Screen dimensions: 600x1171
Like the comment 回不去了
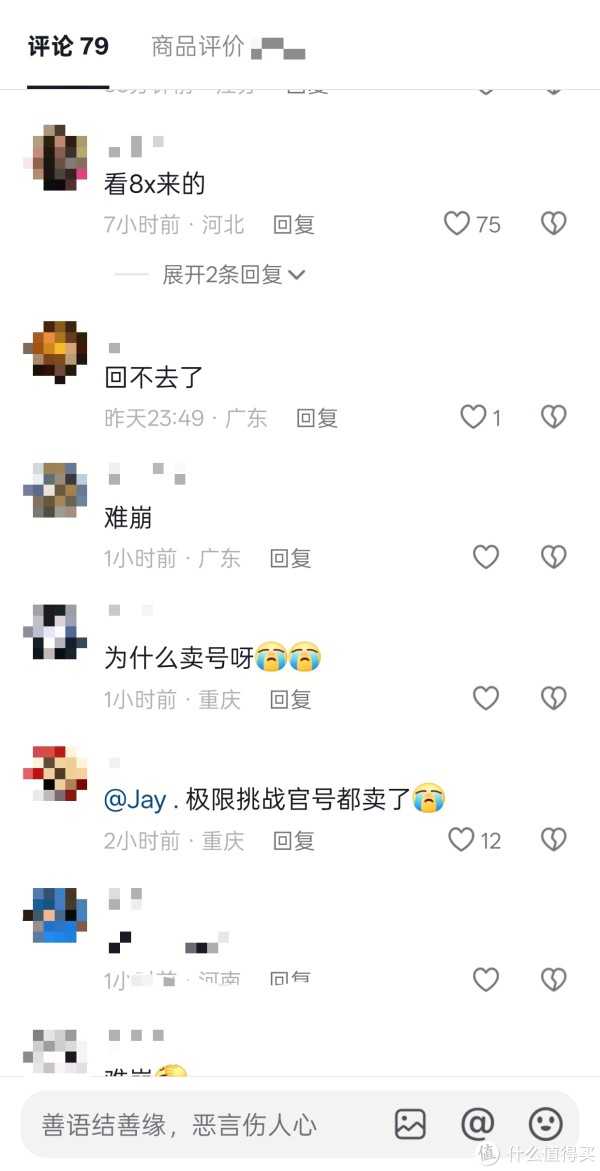click(473, 416)
